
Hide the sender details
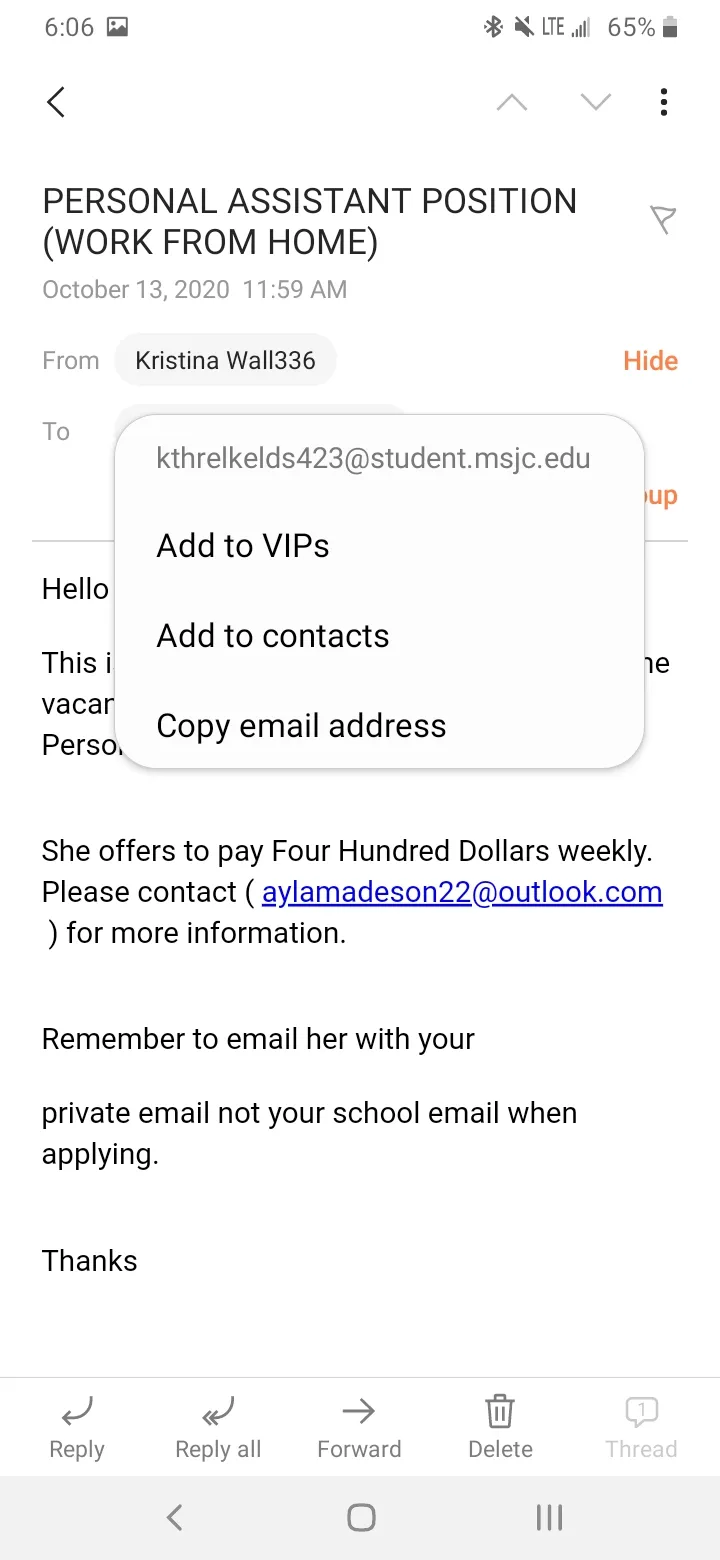pyautogui.click(x=650, y=361)
